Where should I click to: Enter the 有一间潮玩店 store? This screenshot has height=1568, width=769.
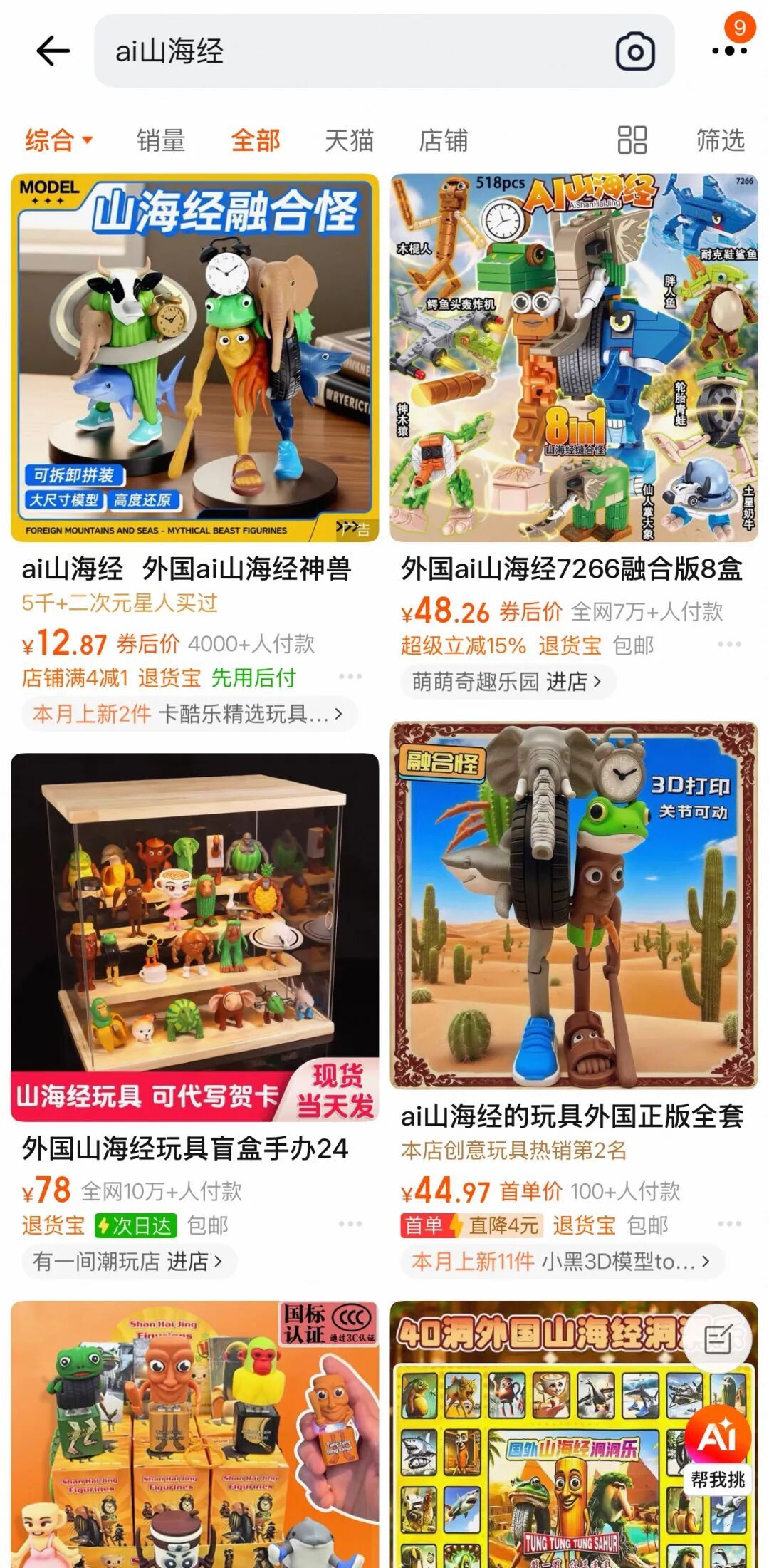(128, 1261)
